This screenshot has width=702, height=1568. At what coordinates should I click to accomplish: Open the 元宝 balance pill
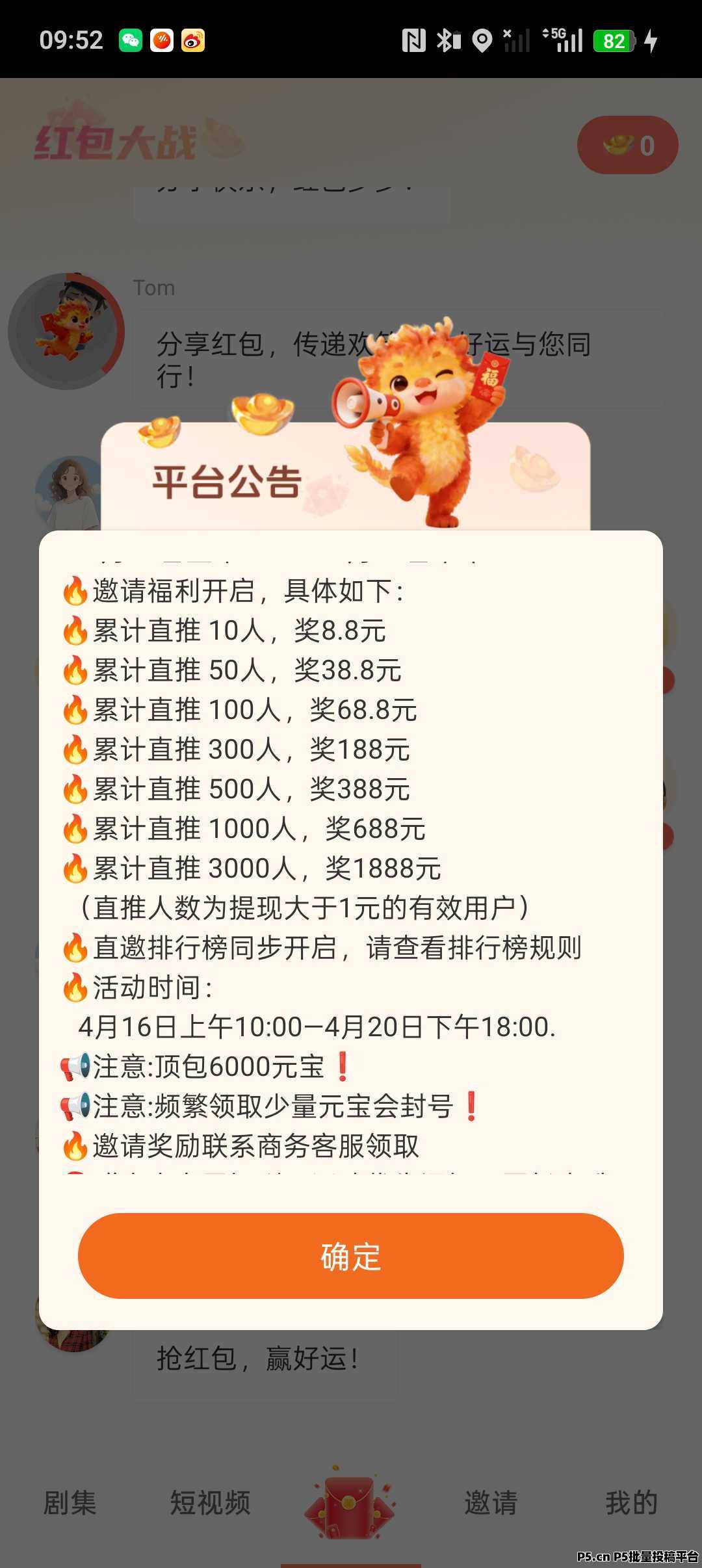(627, 145)
